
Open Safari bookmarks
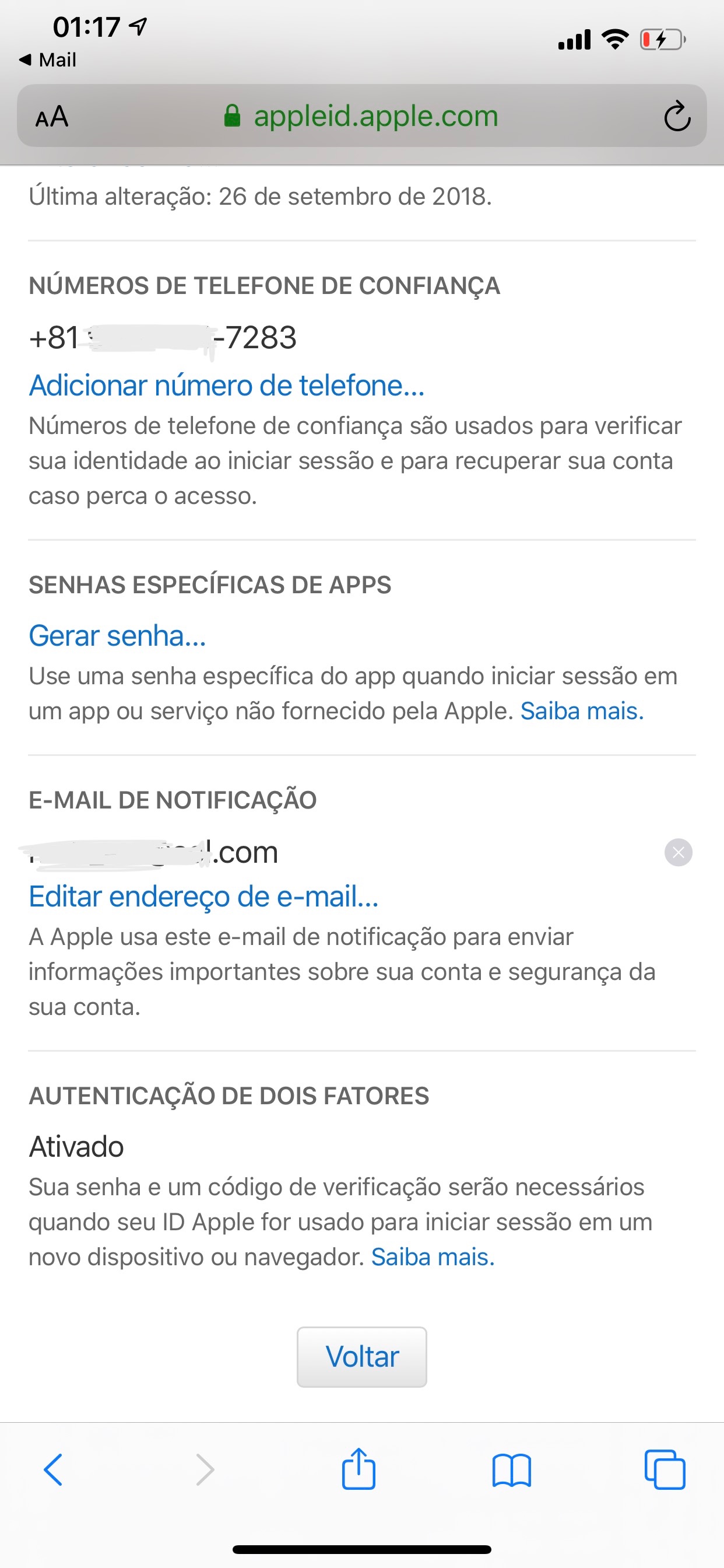[512, 1470]
